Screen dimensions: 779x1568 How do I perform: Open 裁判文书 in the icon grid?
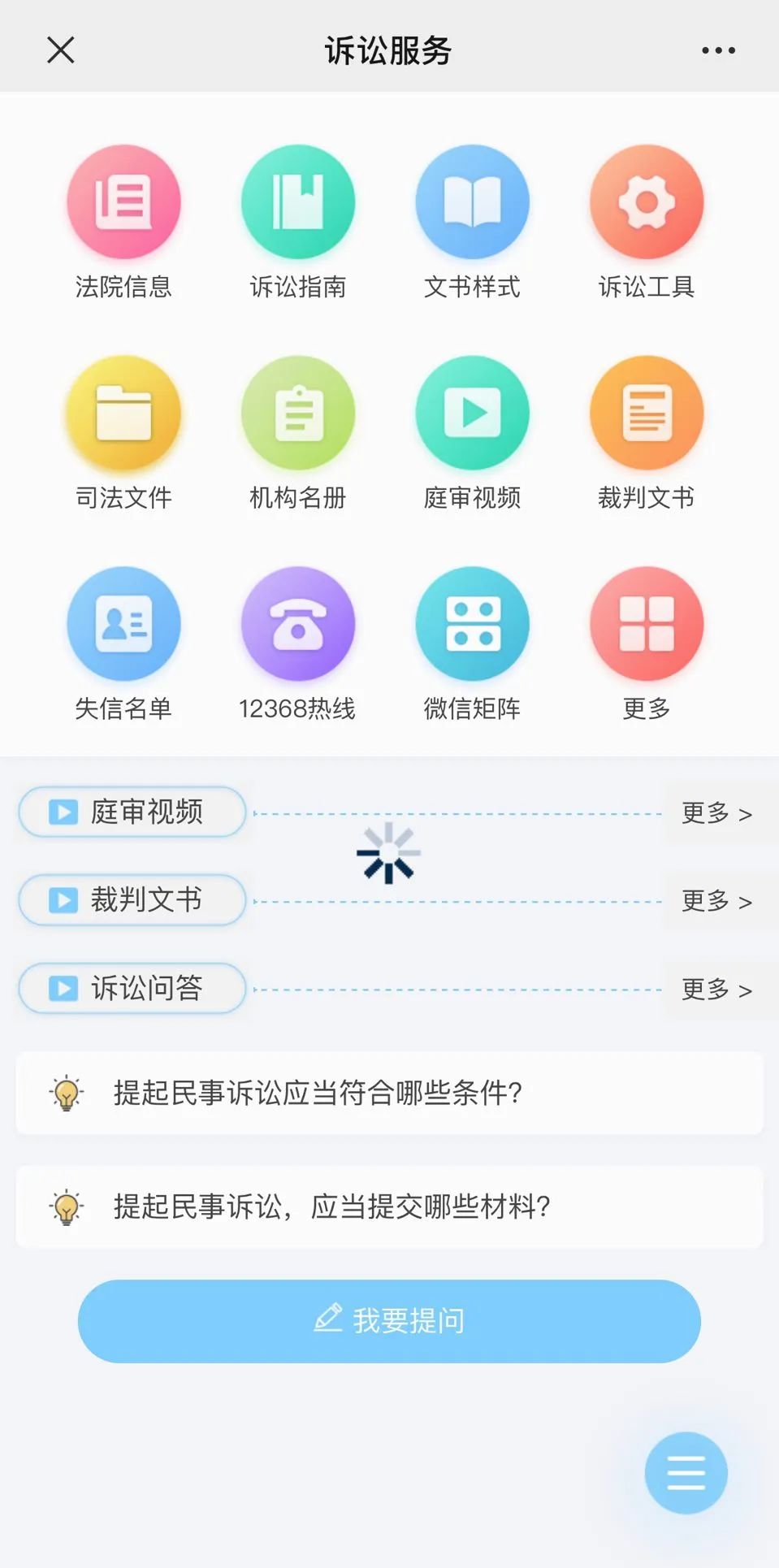tap(647, 433)
